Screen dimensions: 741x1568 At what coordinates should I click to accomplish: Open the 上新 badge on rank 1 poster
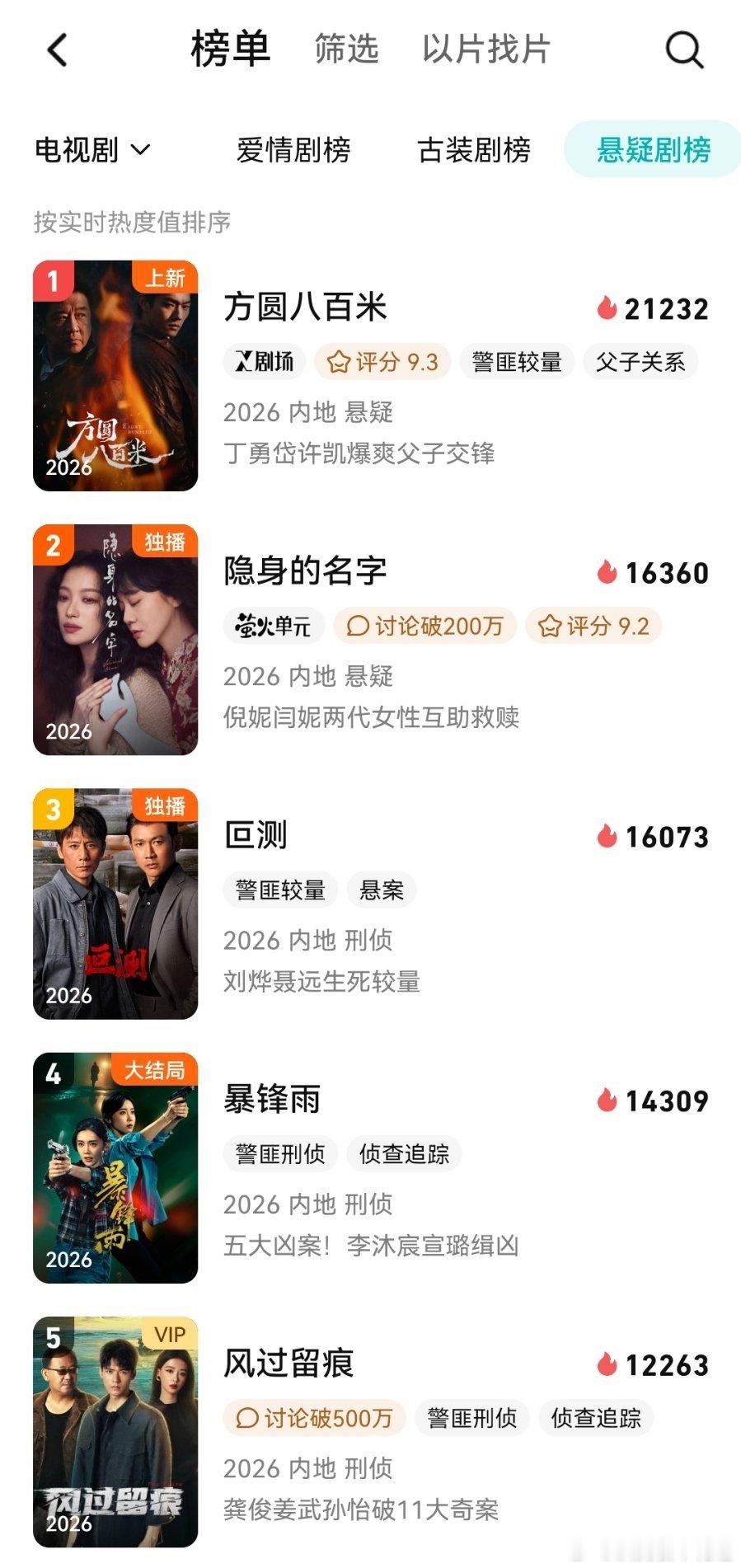click(164, 279)
